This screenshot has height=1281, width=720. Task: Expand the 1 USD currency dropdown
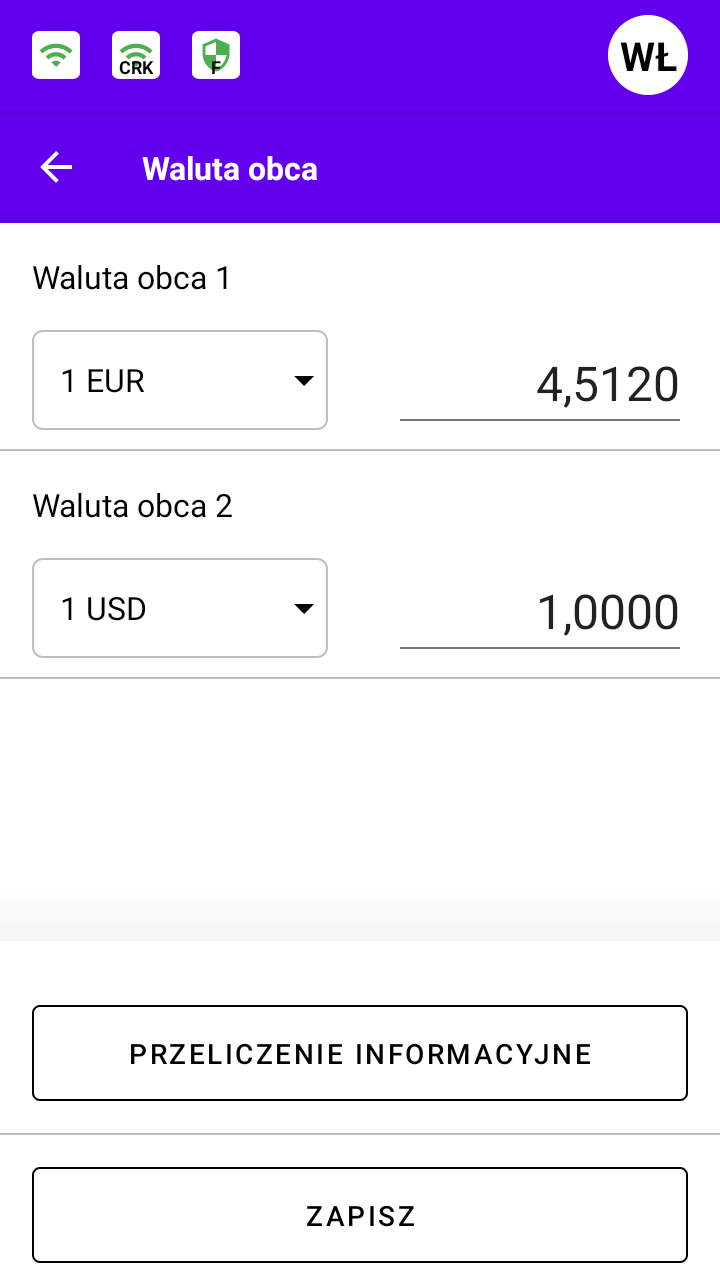click(x=180, y=608)
